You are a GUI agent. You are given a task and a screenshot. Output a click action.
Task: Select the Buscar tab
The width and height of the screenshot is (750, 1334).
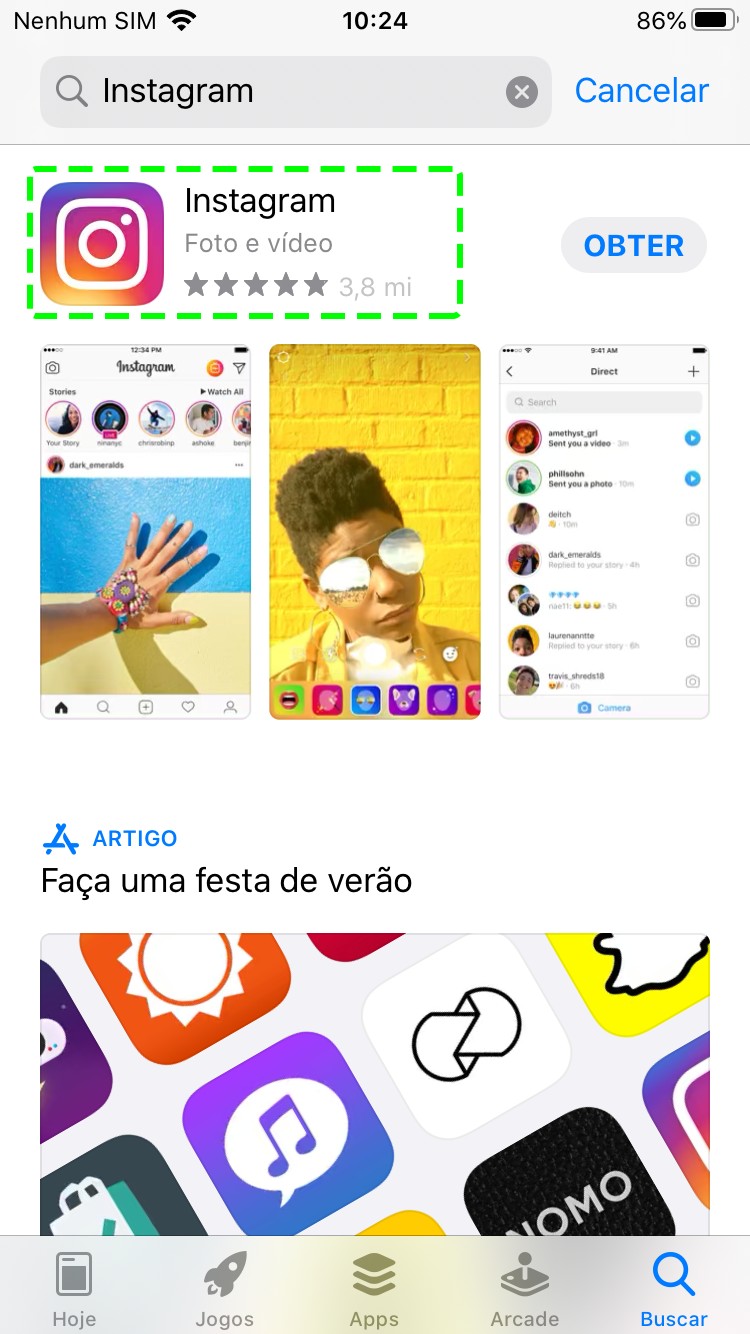(x=673, y=1288)
